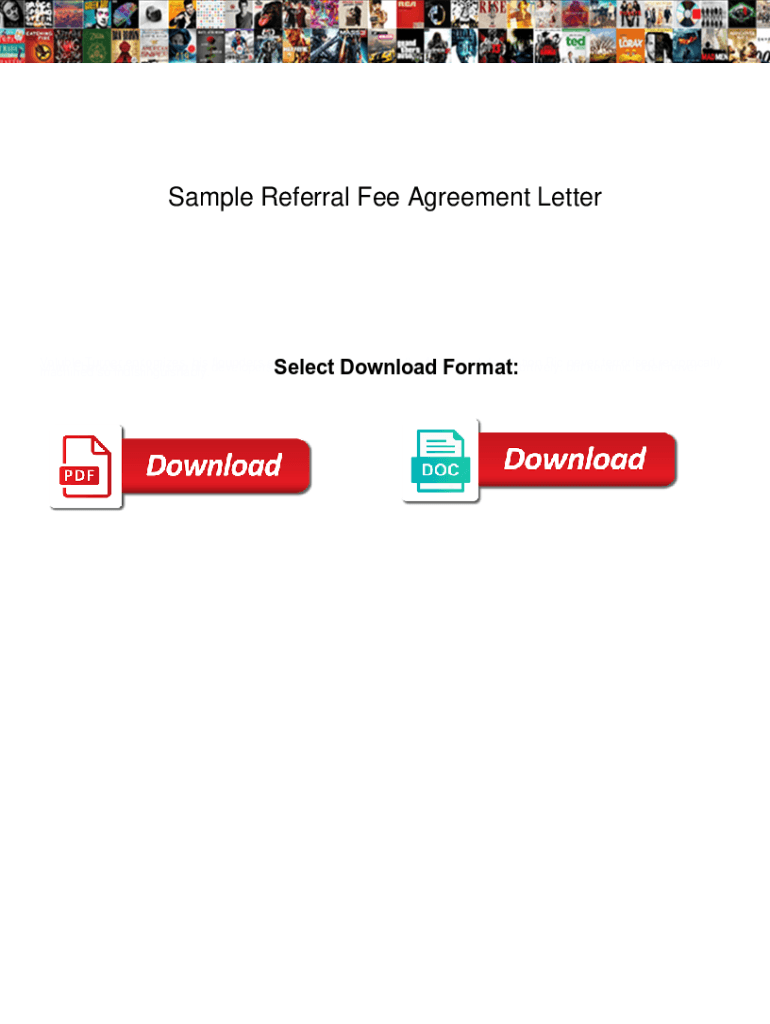Image resolution: width=770 pixels, height=1024 pixels.
Task: Click the teal DOC file icon
Action: (x=440, y=460)
